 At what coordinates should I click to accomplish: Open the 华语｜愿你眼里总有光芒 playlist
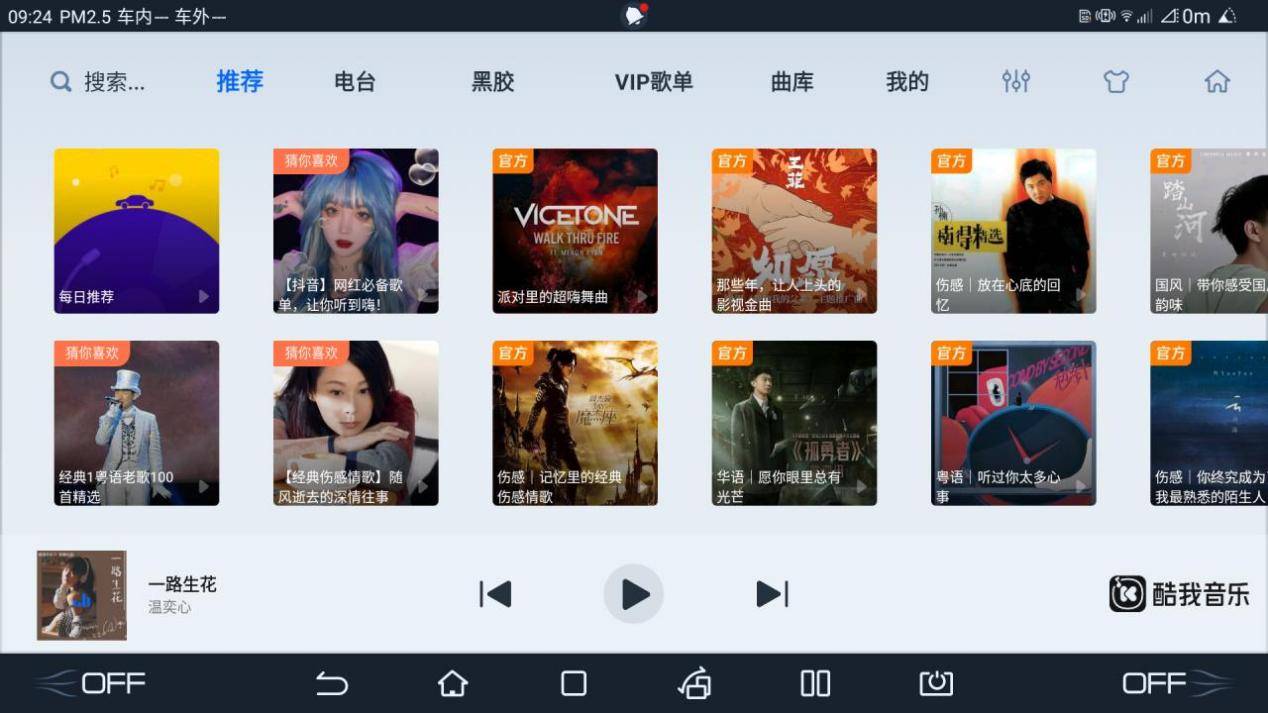click(x=794, y=423)
